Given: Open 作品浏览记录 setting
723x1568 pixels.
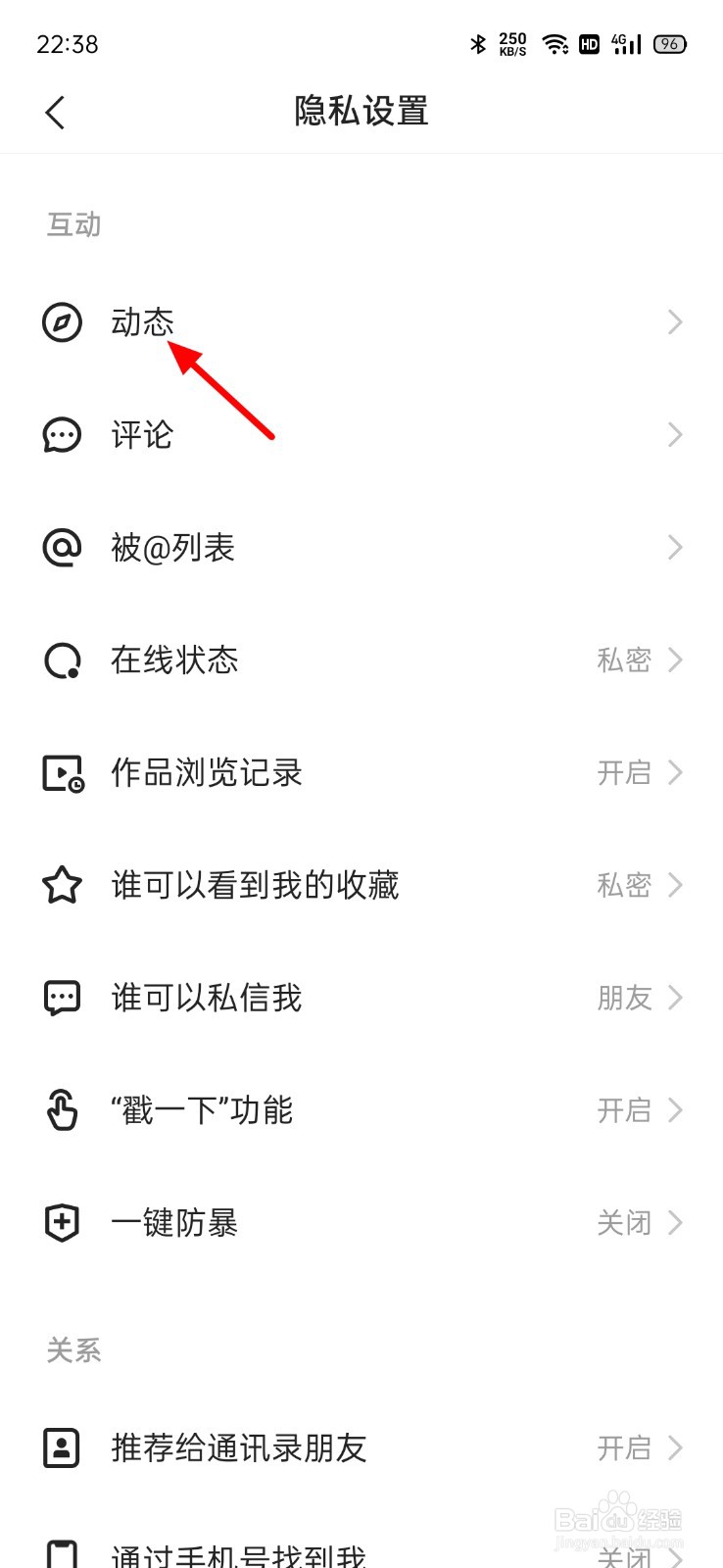Looking at the screenshot, I should pyautogui.click(x=361, y=773).
